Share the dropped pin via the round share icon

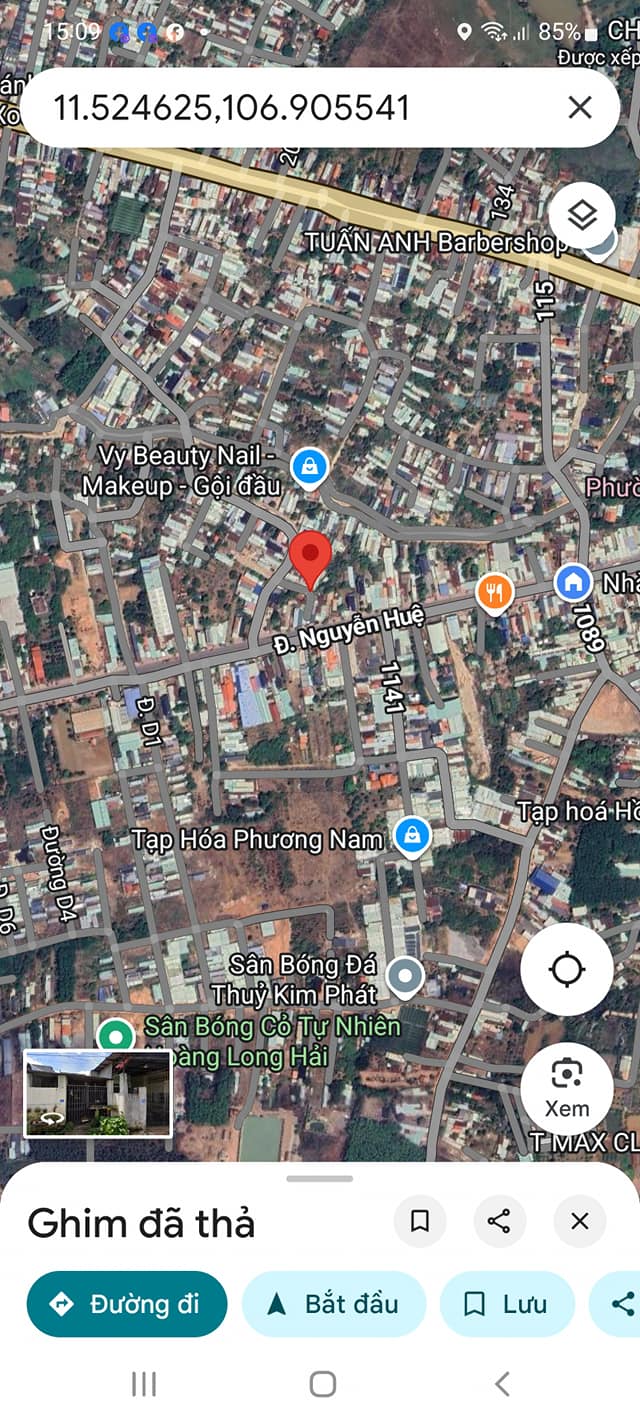(x=499, y=1221)
